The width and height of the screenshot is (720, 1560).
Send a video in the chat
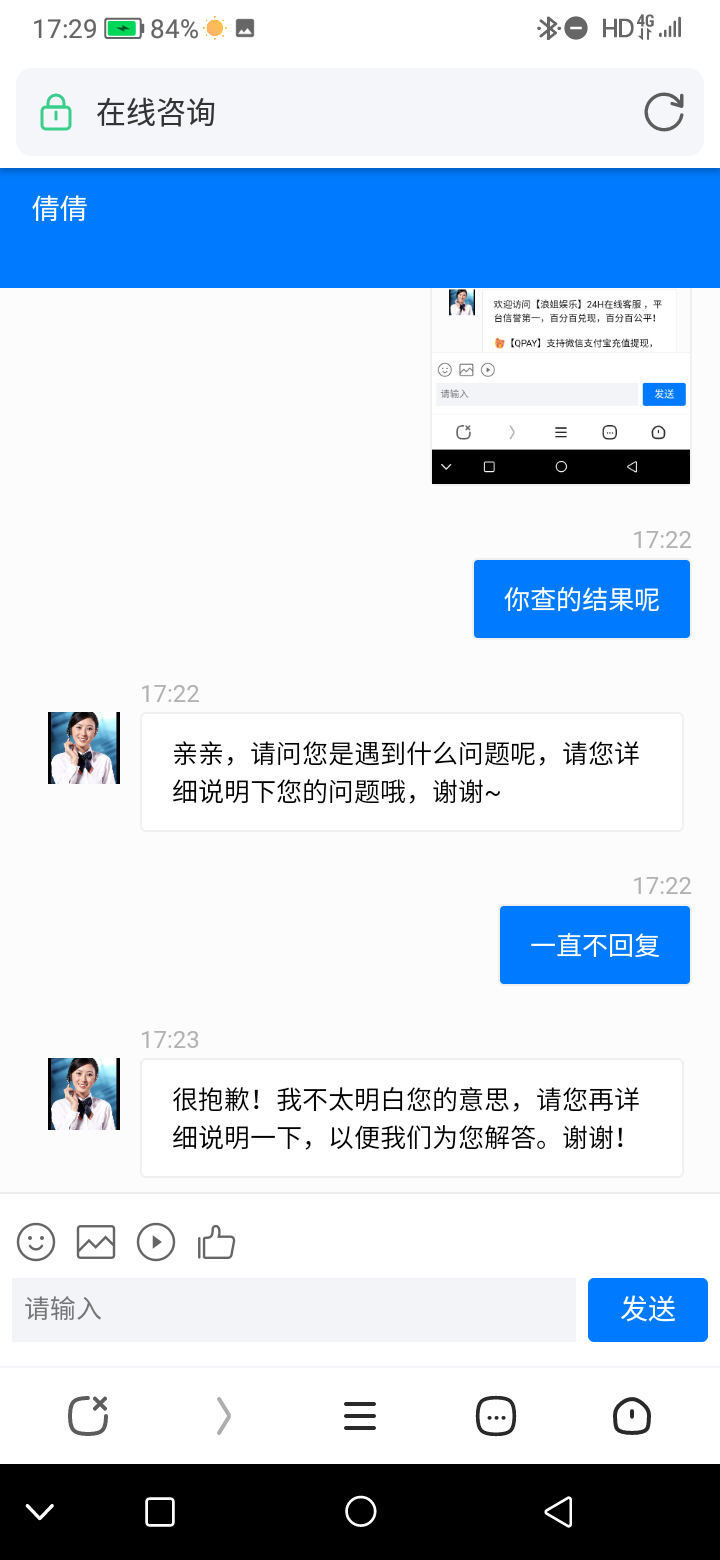point(156,1242)
